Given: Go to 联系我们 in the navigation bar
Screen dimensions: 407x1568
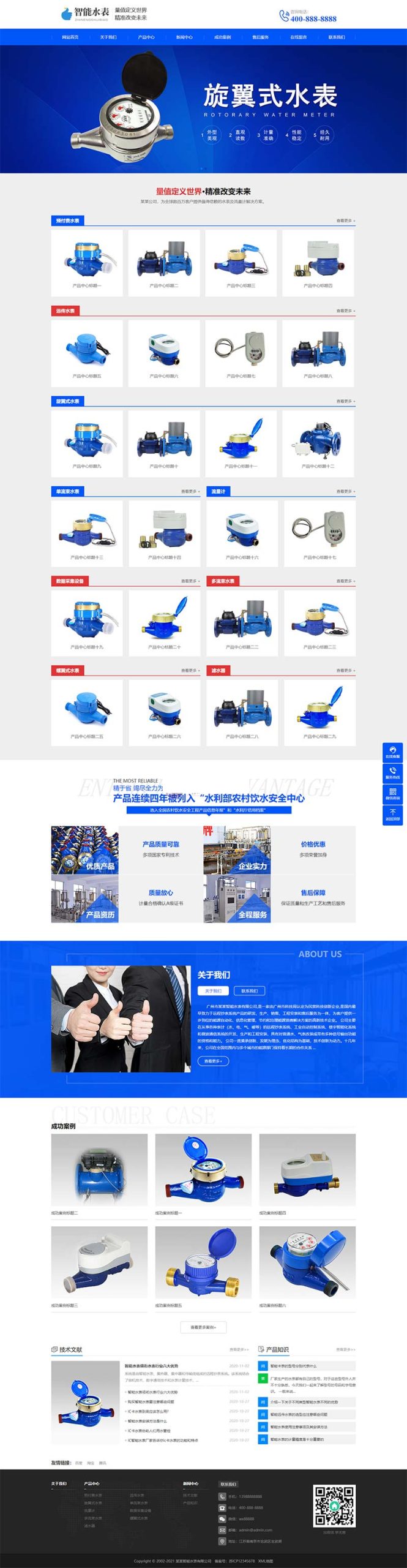Looking at the screenshot, I should [x=336, y=37].
